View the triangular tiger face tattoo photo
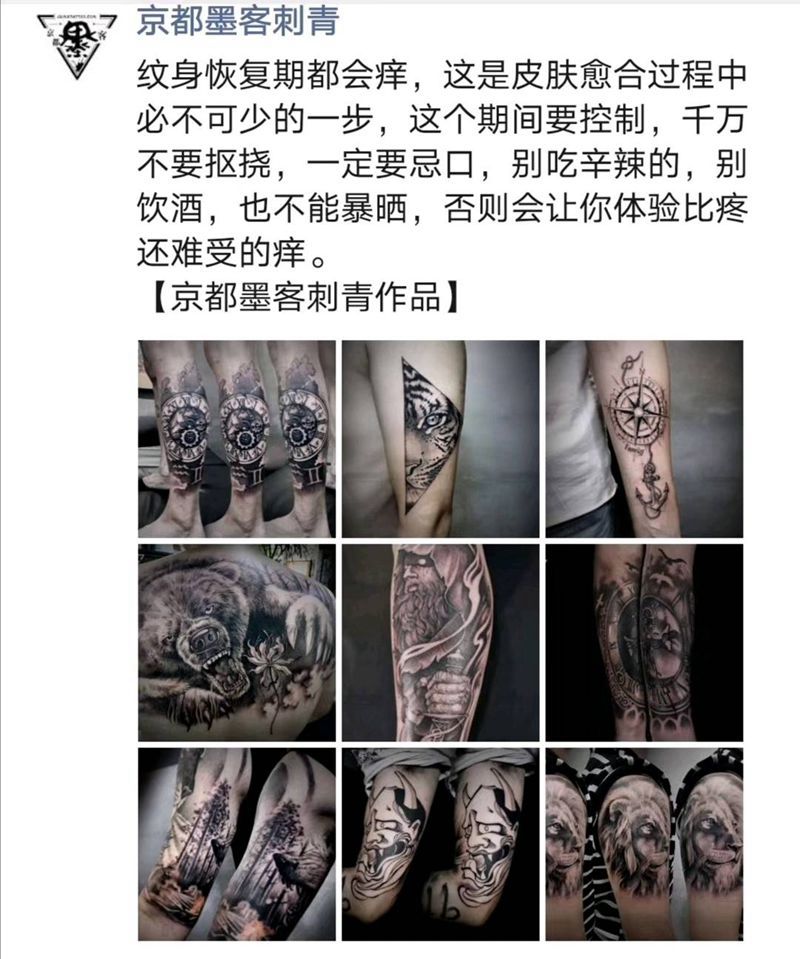The image size is (800, 959). 440,438
